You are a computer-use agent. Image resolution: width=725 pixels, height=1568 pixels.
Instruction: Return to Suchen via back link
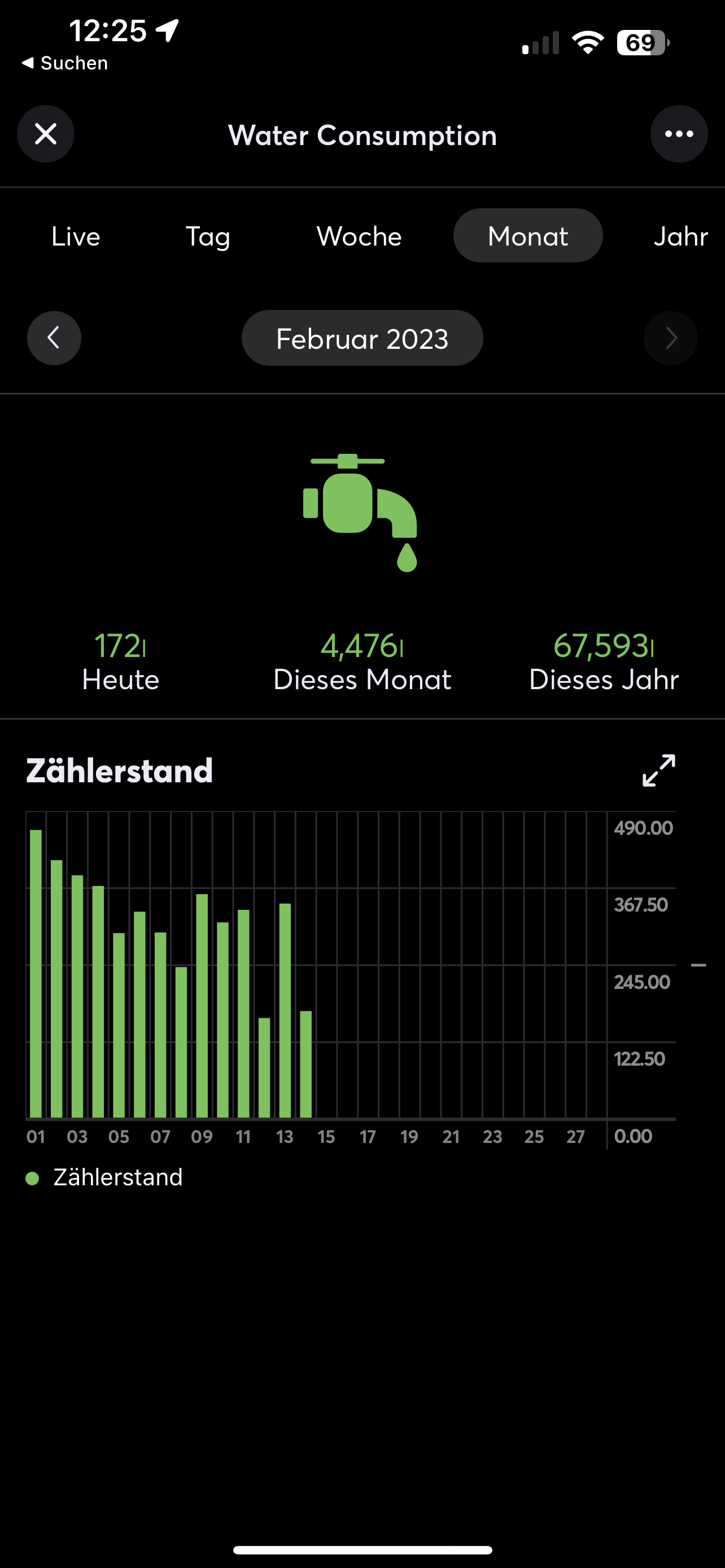(64, 63)
